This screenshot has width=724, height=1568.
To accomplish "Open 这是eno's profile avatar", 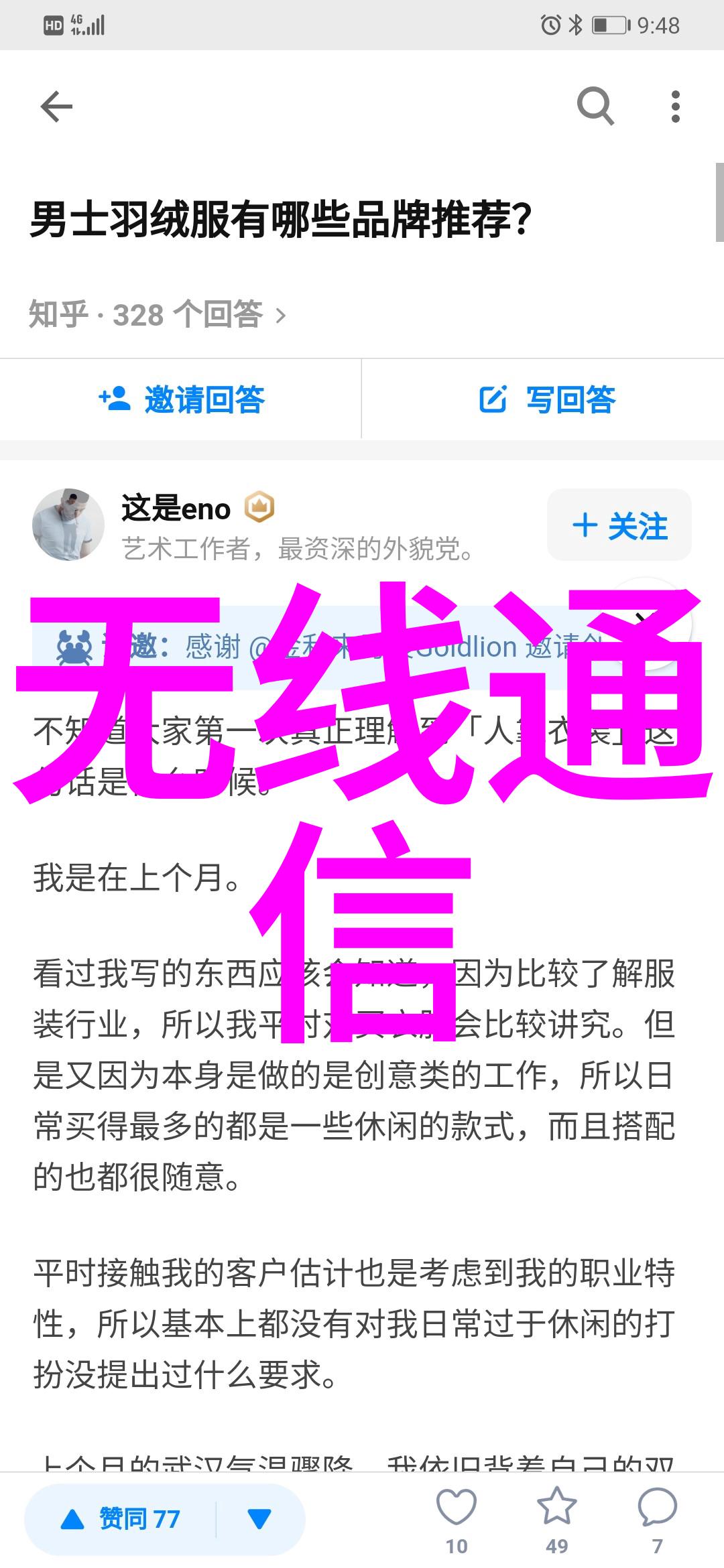I will coord(68,525).
